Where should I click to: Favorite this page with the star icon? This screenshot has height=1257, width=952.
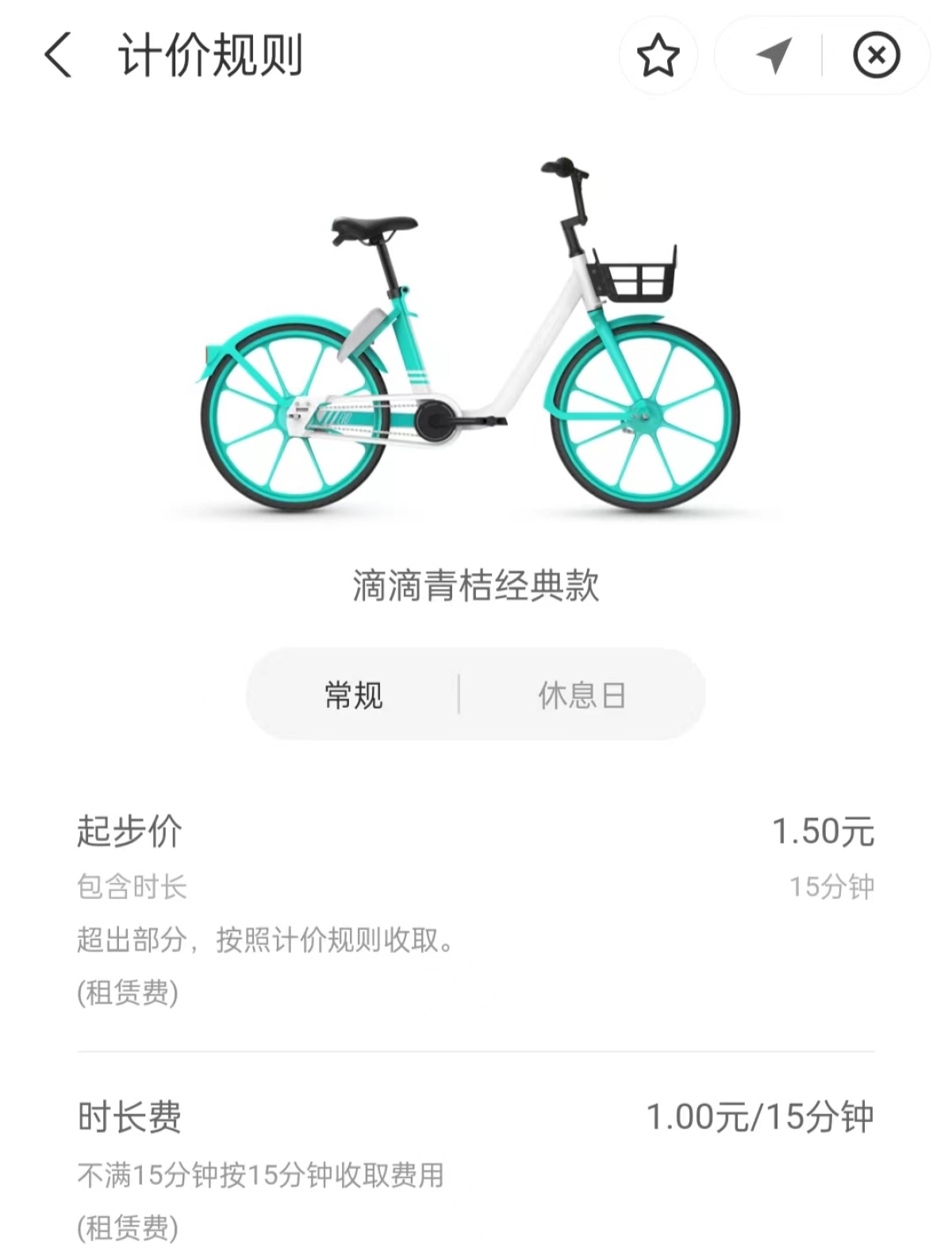pyautogui.click(x=658, y=56)
